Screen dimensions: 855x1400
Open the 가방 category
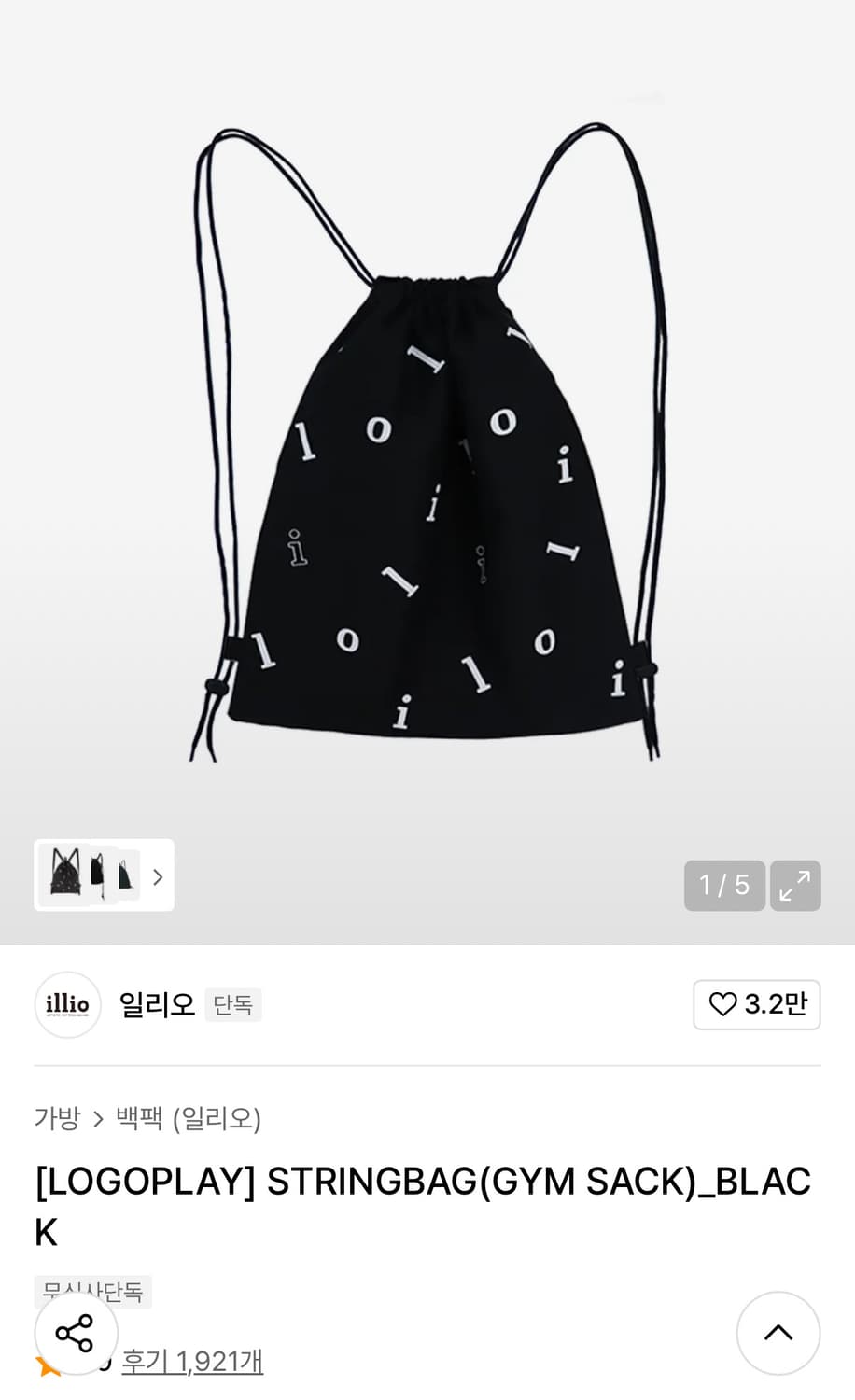tap(56, 1119)
